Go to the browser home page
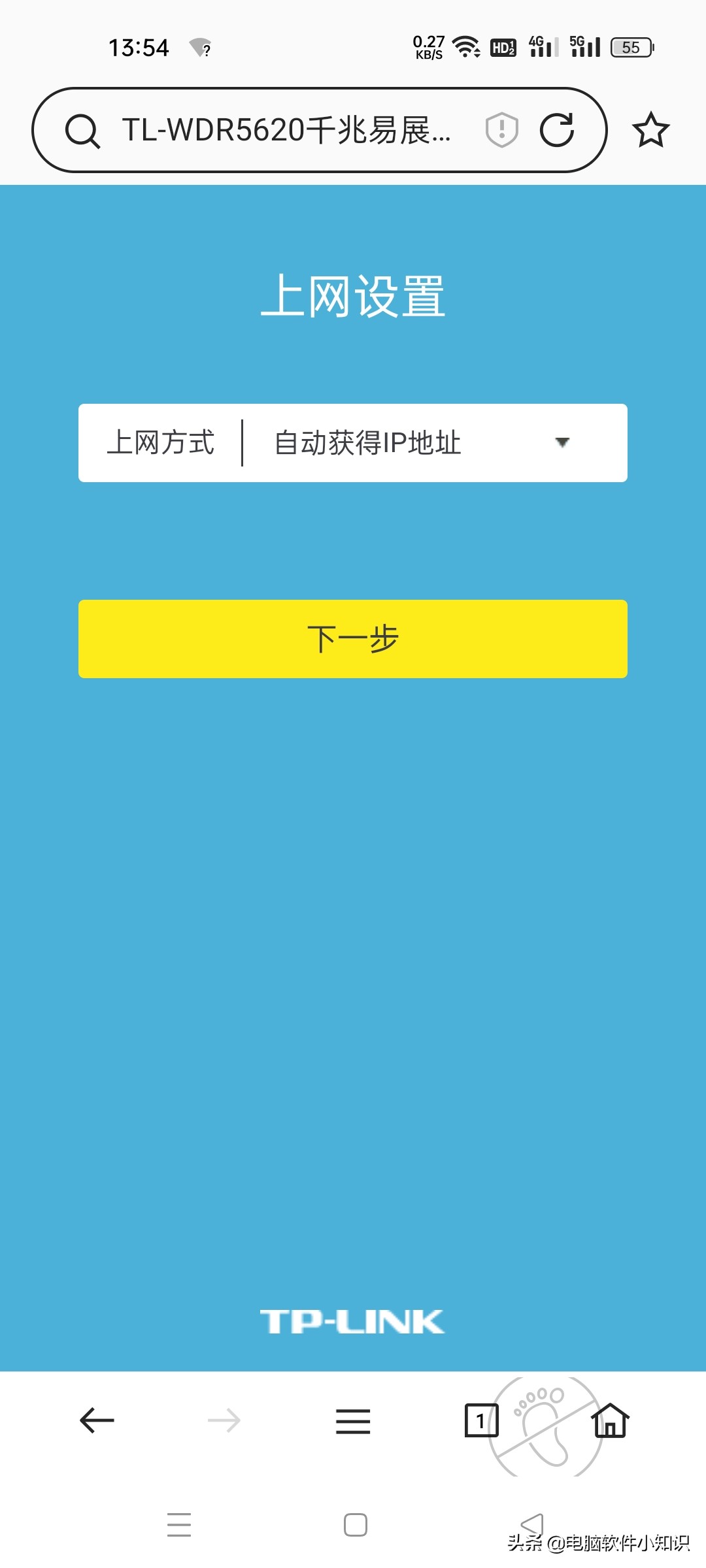The image size is (706, 1568). 611,1420
